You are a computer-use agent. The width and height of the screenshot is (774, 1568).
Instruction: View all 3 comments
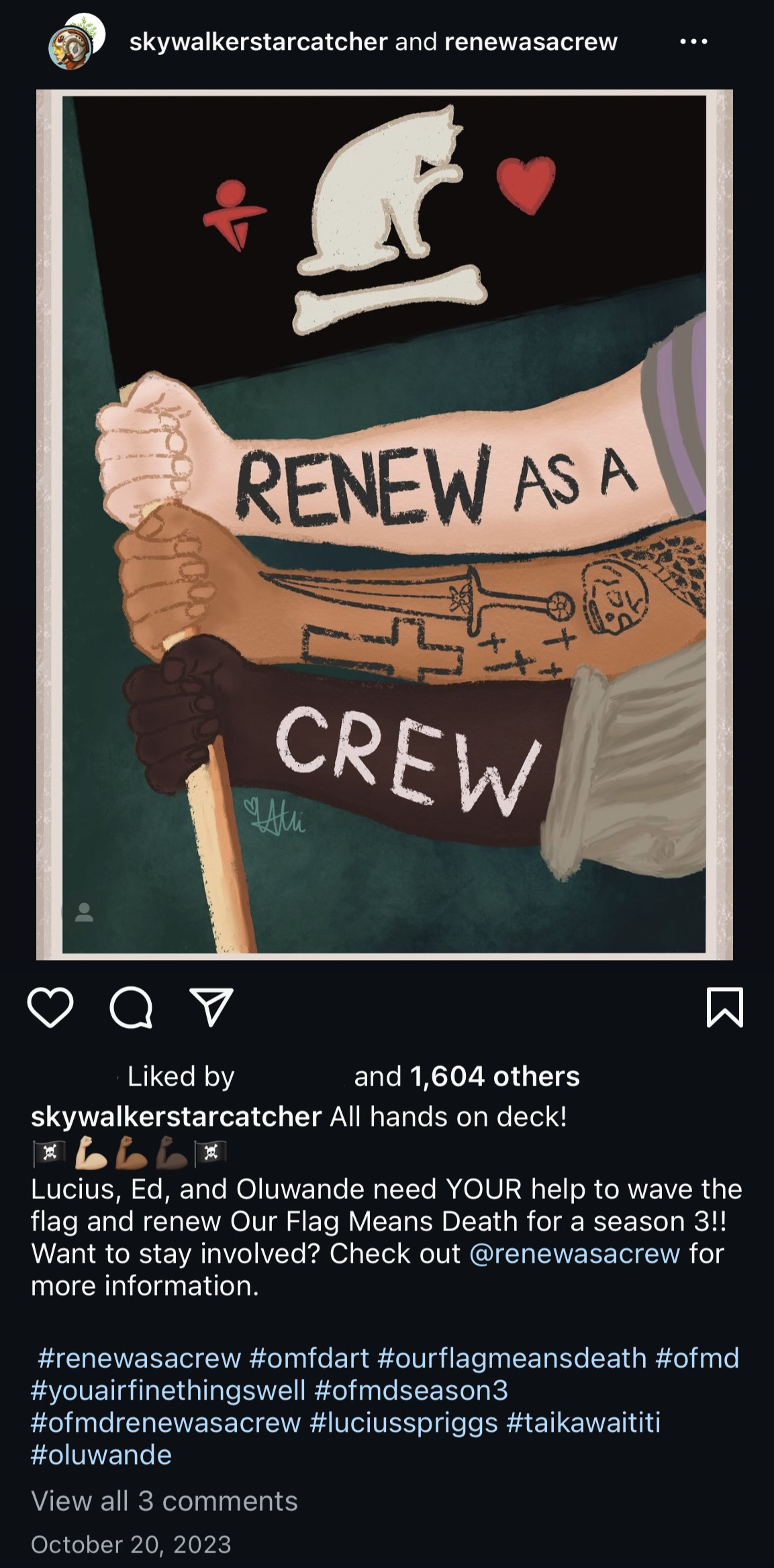coord(164,1501)
